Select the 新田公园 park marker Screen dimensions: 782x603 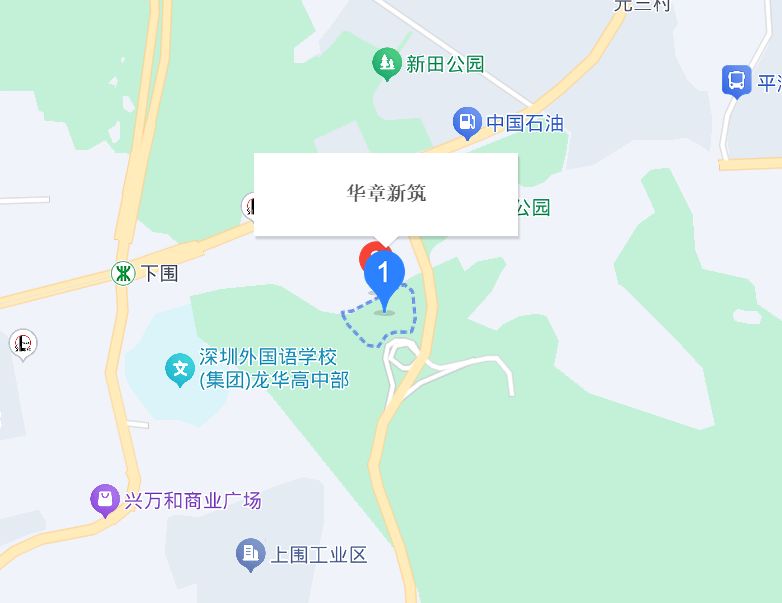[x=387, y=64]
